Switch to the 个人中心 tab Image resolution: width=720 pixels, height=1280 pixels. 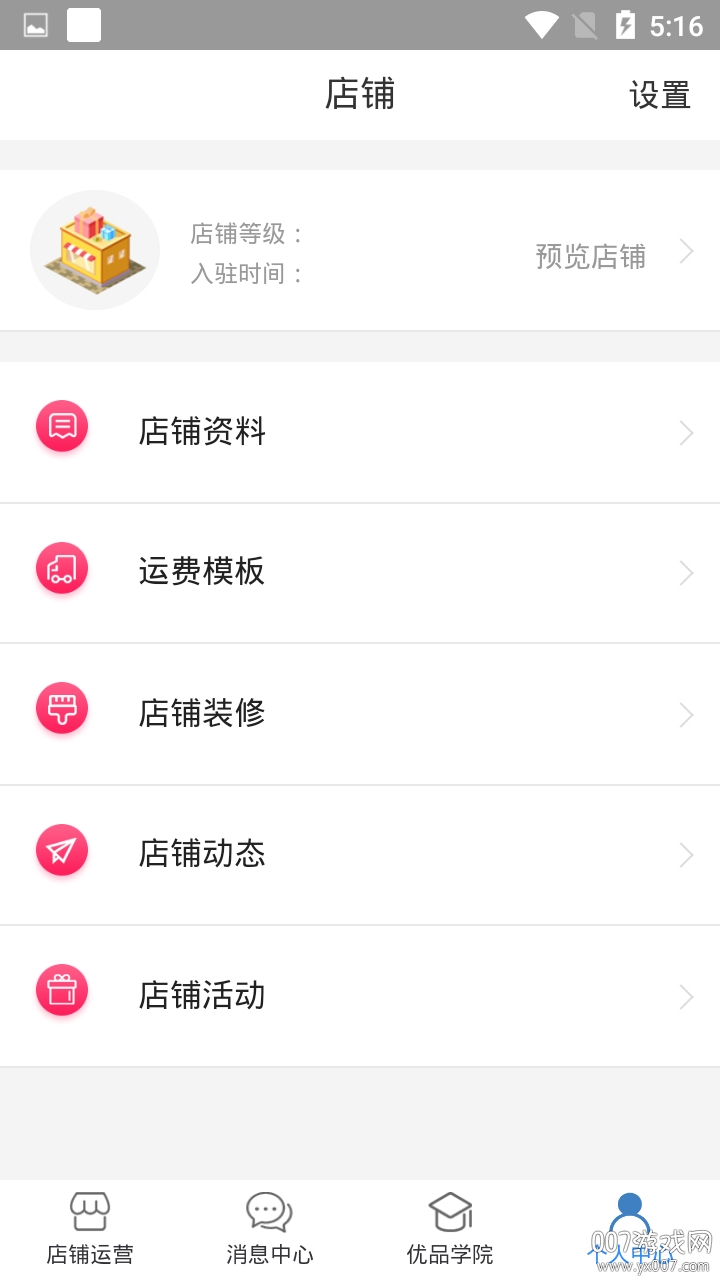630,1225
